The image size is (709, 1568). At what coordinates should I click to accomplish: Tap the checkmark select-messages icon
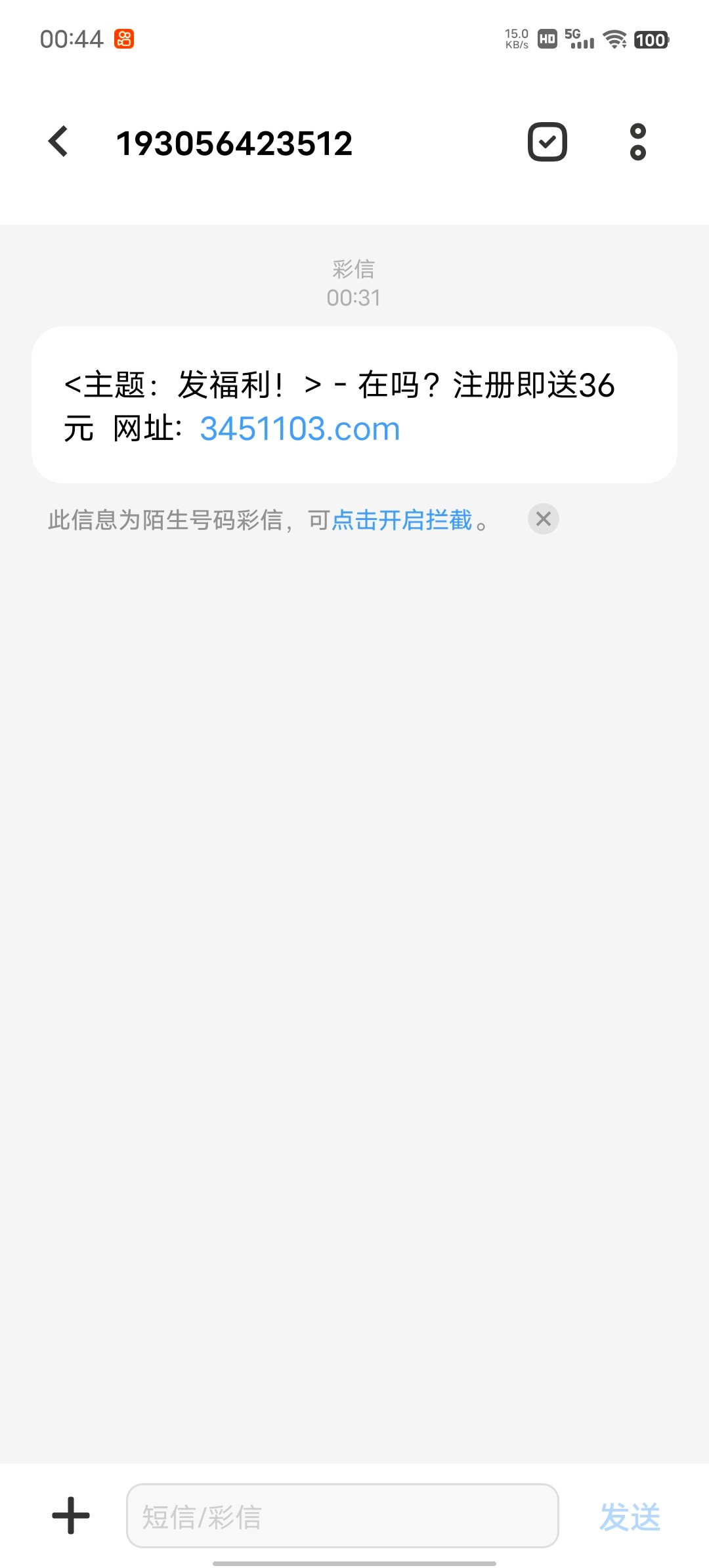click(548, 142)
